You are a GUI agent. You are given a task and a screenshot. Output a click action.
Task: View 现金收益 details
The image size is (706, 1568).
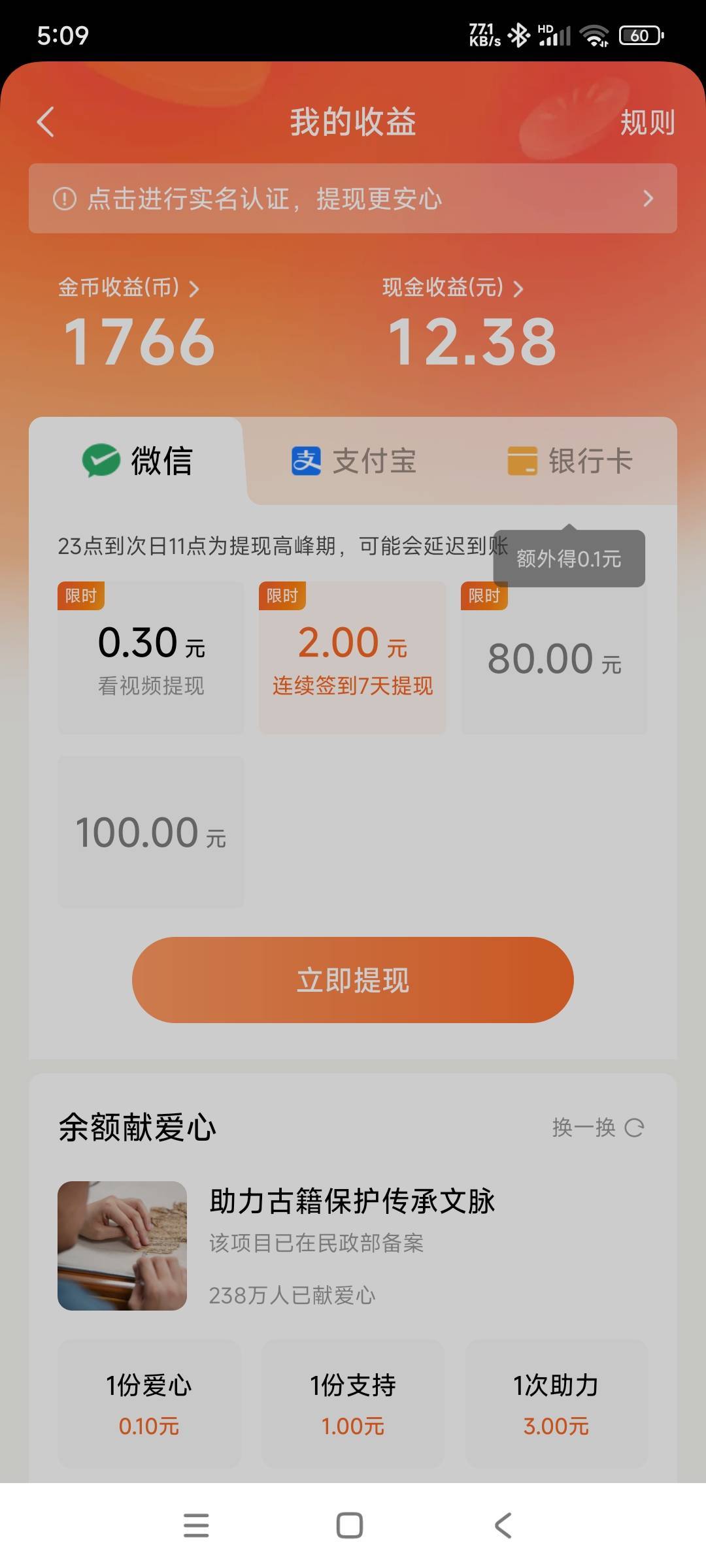(x=452, y=287)
